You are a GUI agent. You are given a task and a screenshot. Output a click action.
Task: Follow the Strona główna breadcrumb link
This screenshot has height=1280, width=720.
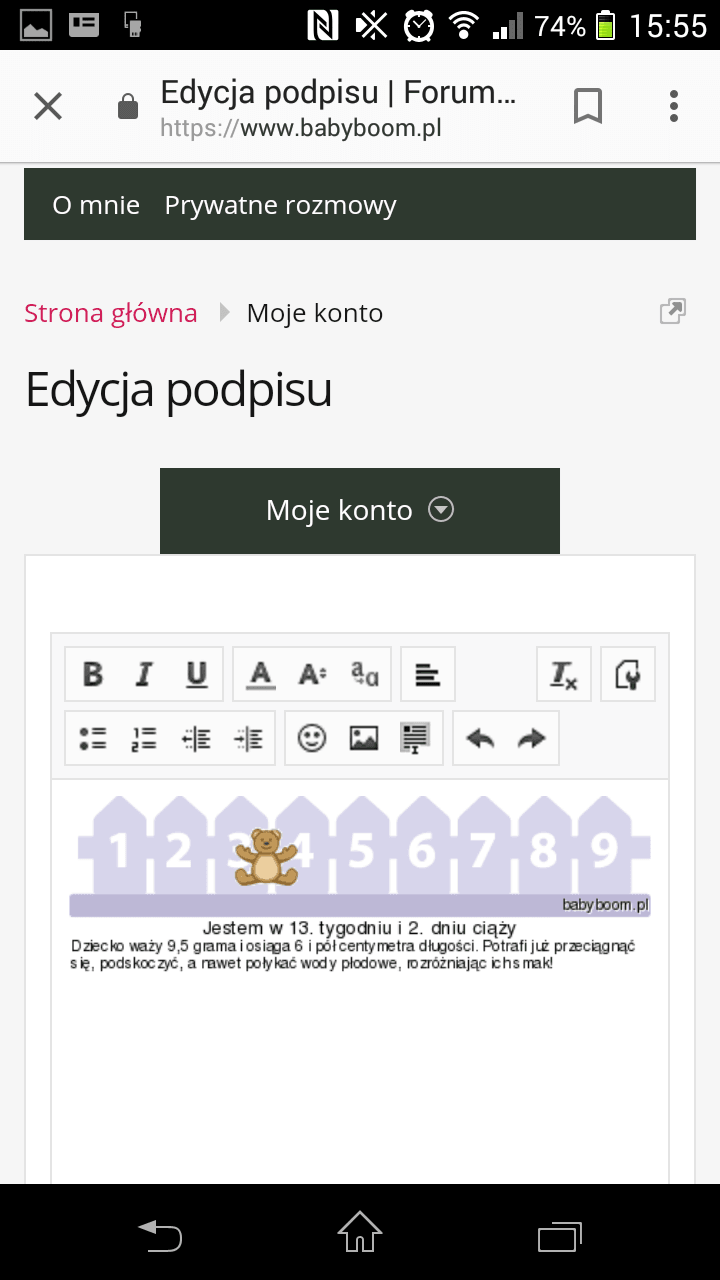[x=111, y=313]
